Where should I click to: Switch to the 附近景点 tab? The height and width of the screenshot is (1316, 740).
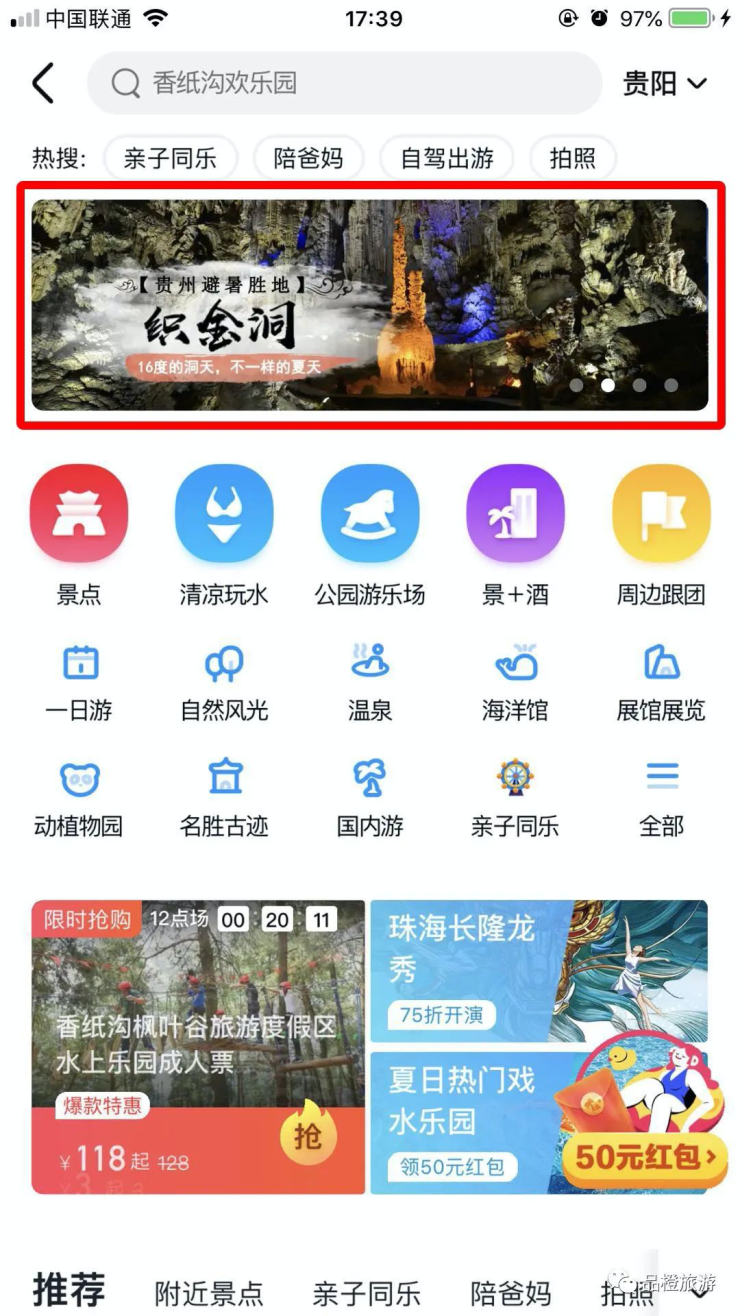coord(209,1293)
